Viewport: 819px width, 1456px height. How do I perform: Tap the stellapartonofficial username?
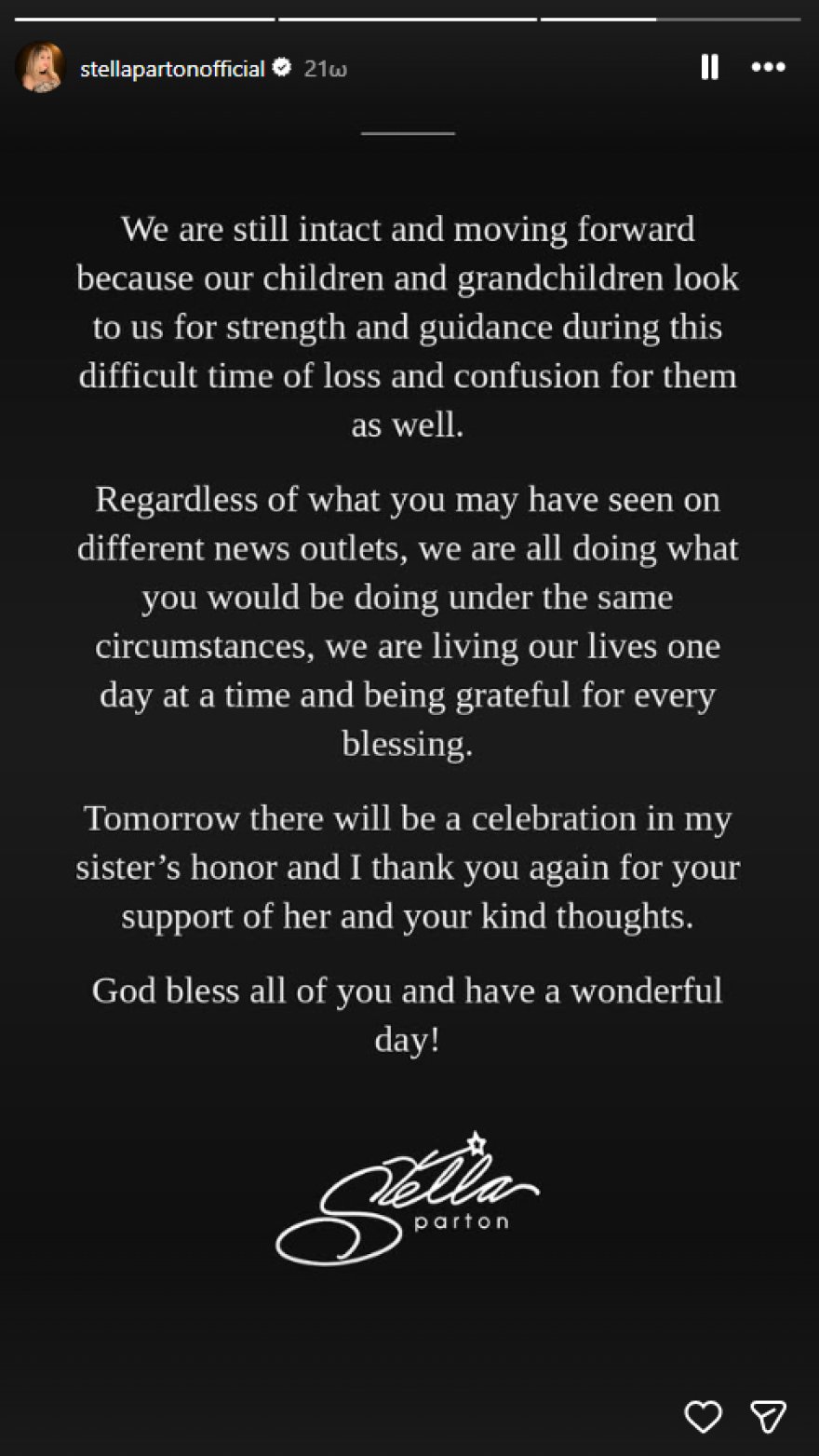tap(172, 68)
